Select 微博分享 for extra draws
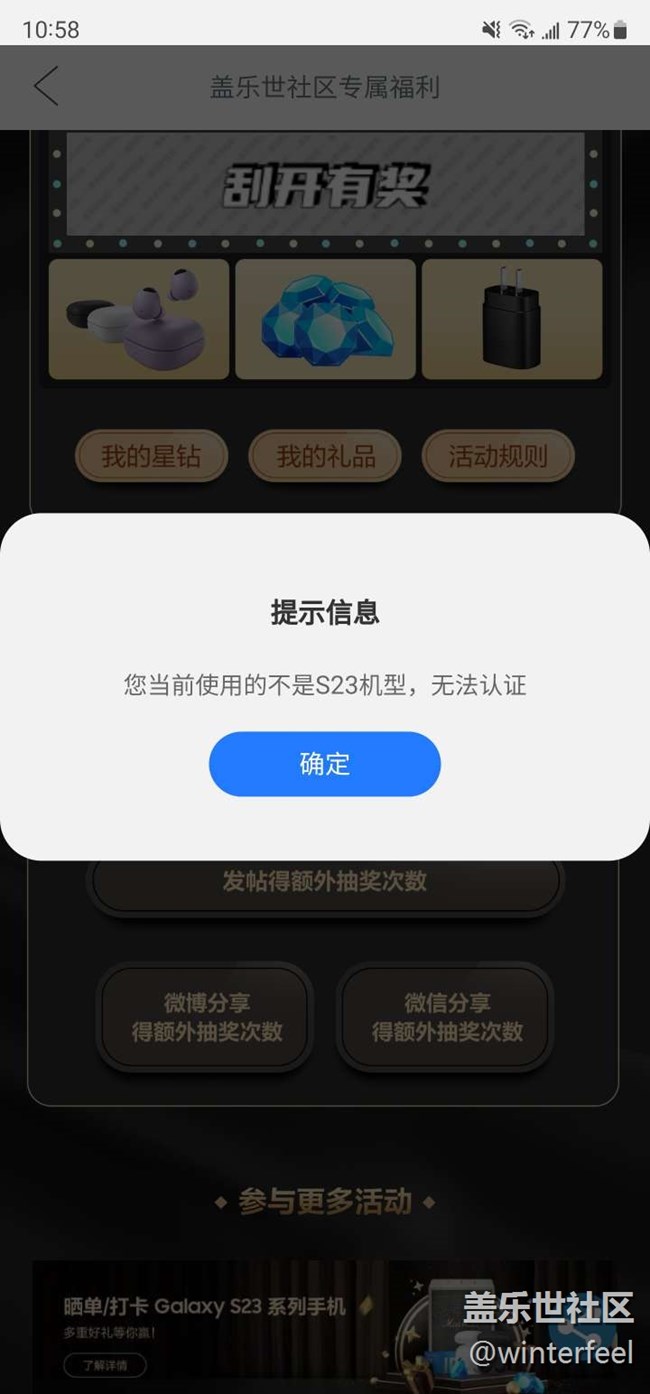 206,1017
